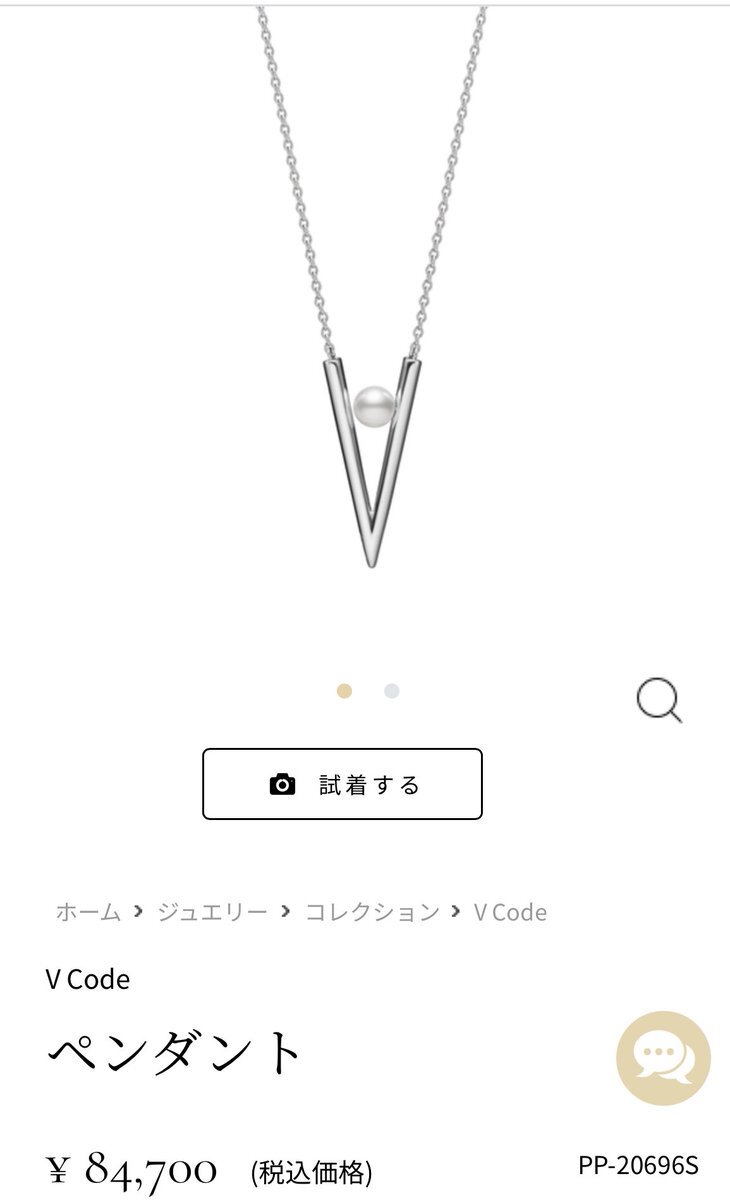This screenshot has width=730, height=1200.
Task: Open the V Code breadcrumb link
Action: (x=510, y=912)
